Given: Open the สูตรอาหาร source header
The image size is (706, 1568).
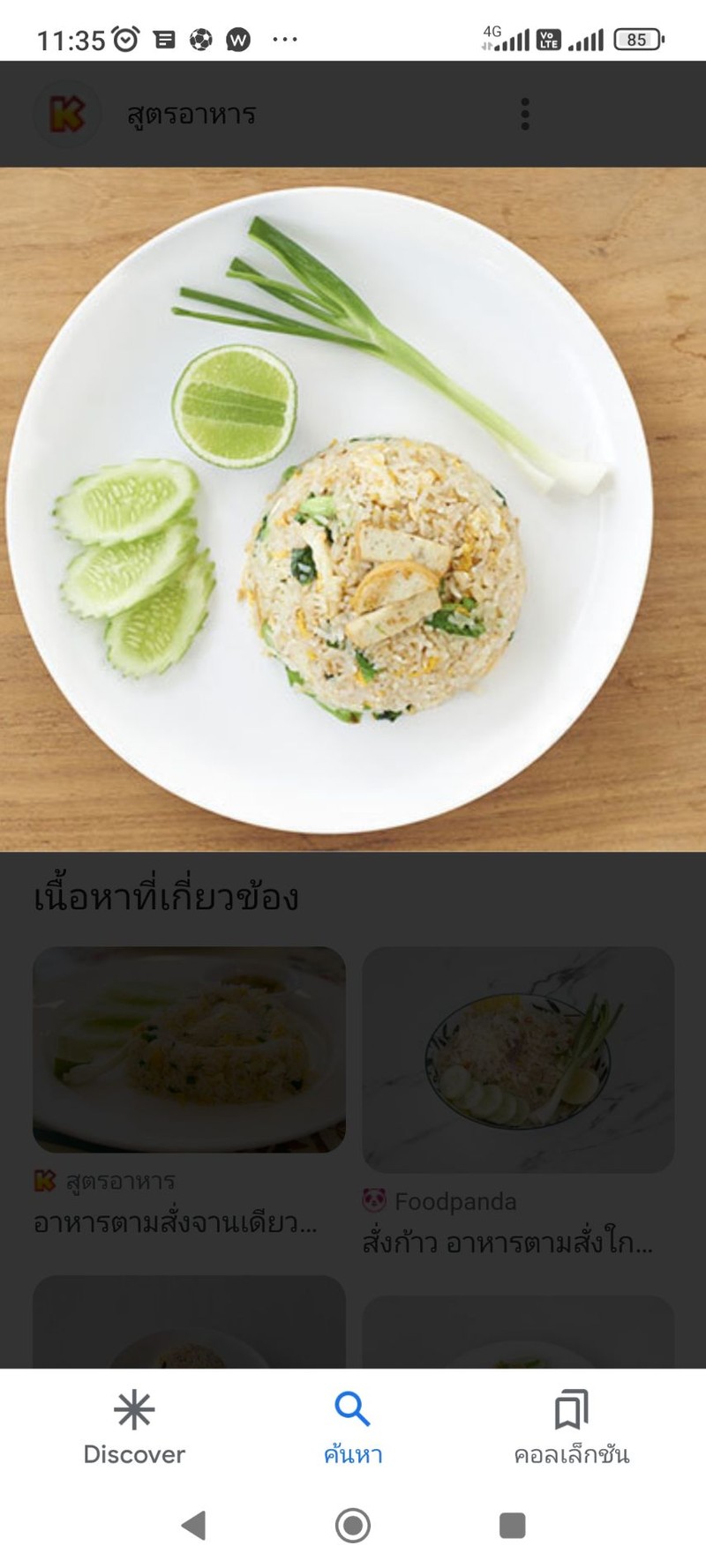Looking at the screenshot, I should (x=191, y=115).
